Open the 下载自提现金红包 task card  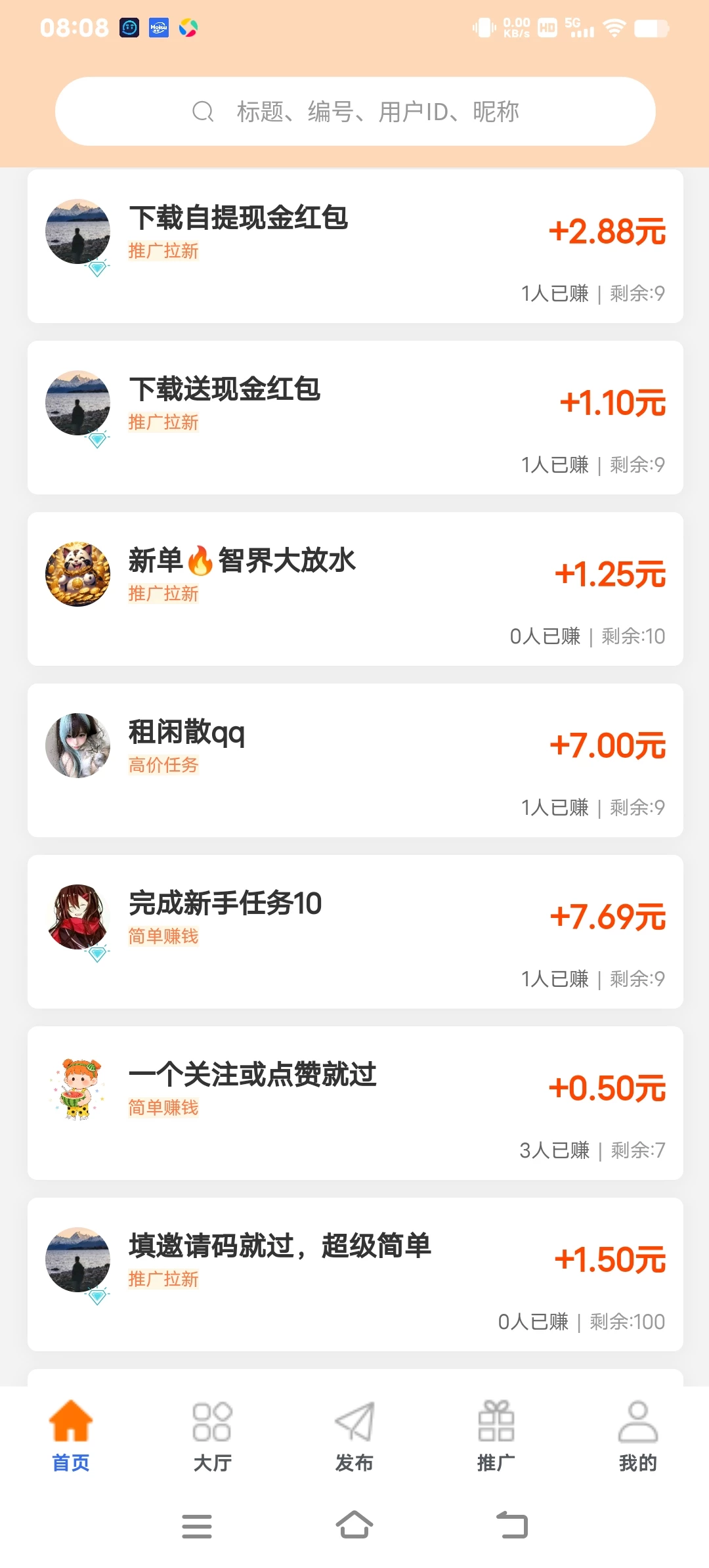[354, 246]
